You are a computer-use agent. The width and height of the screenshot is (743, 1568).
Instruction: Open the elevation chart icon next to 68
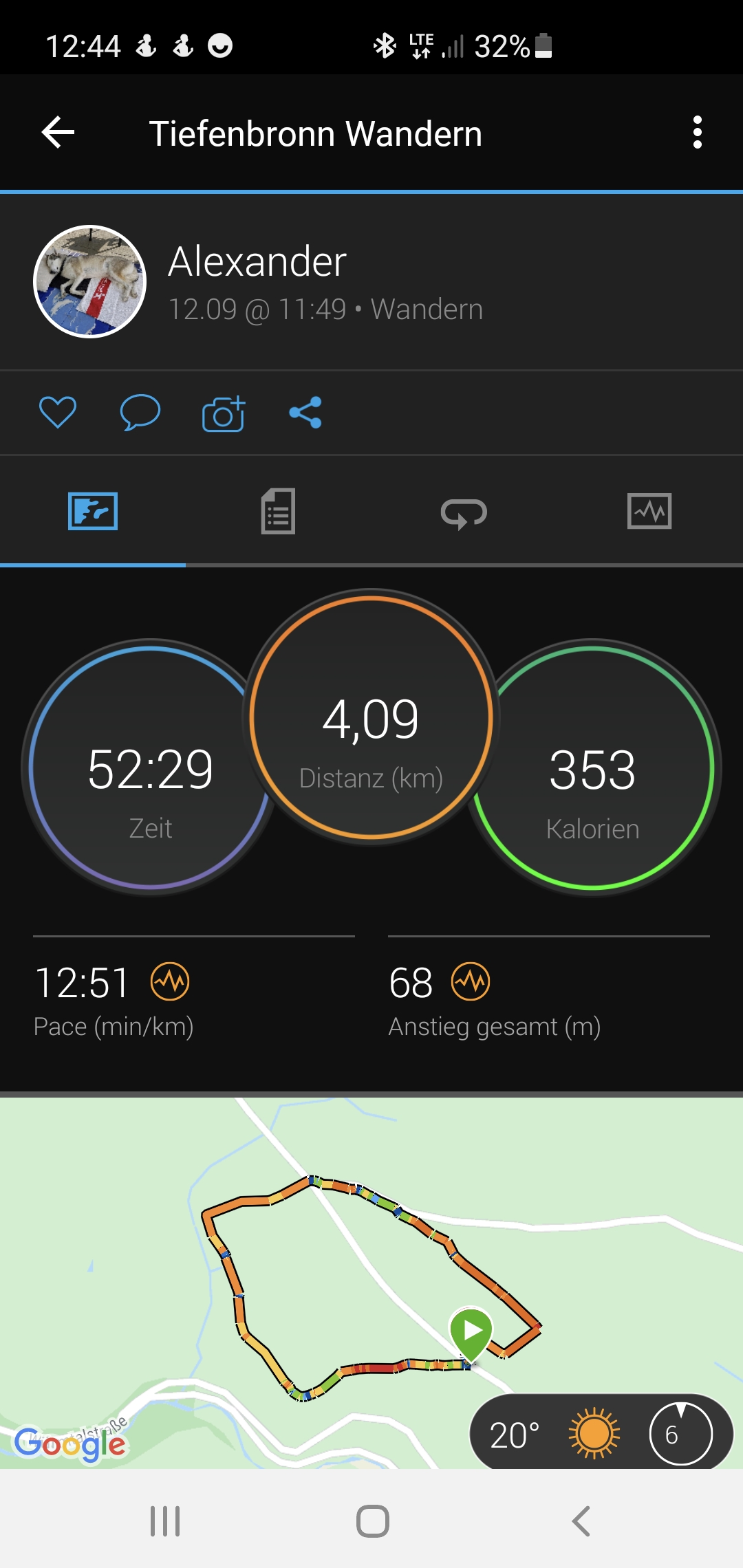pyautogui.click(x=471, y=981)
